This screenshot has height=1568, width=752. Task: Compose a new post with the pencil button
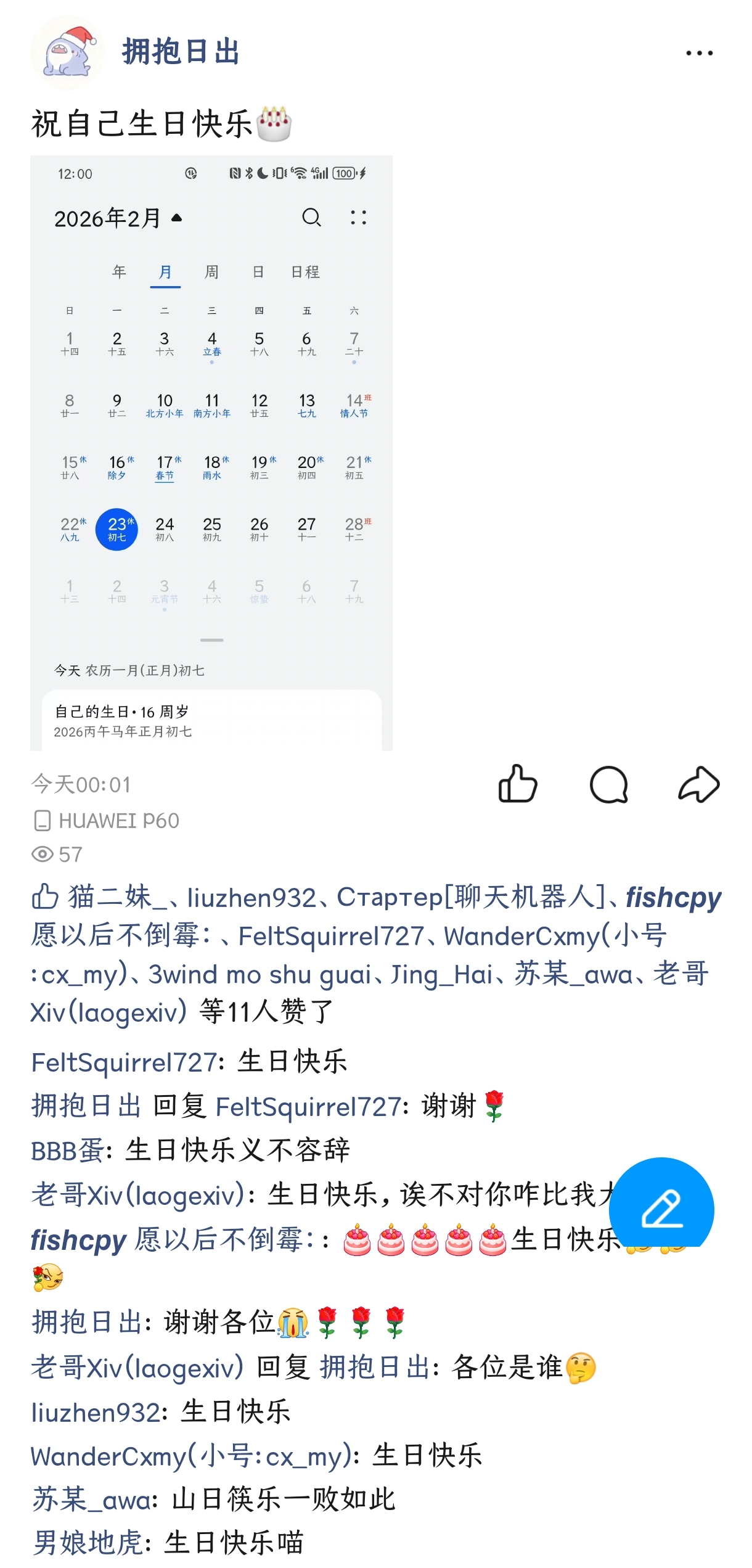click(661, 1209)
